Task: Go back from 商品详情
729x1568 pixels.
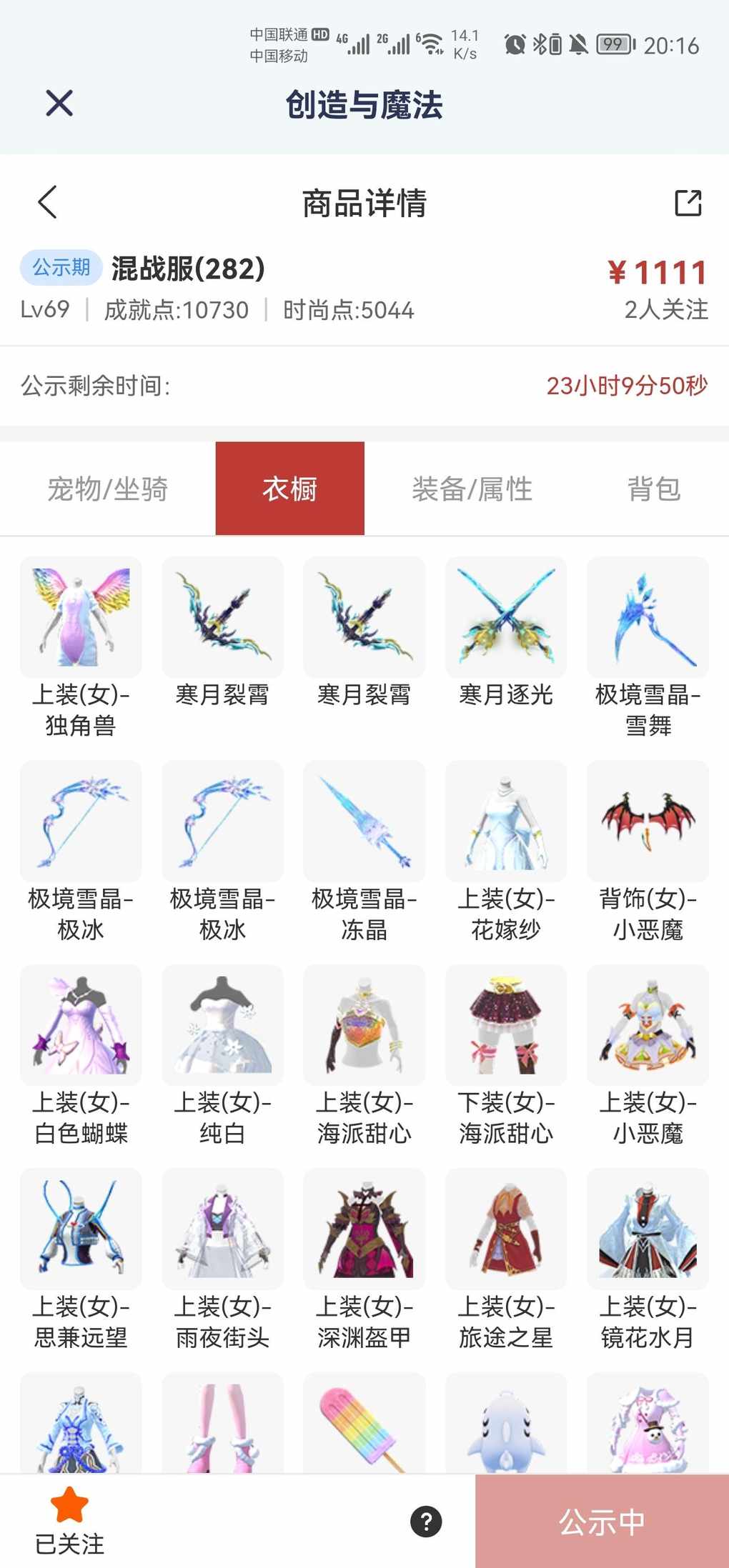Action: click(x=48, y=202)
